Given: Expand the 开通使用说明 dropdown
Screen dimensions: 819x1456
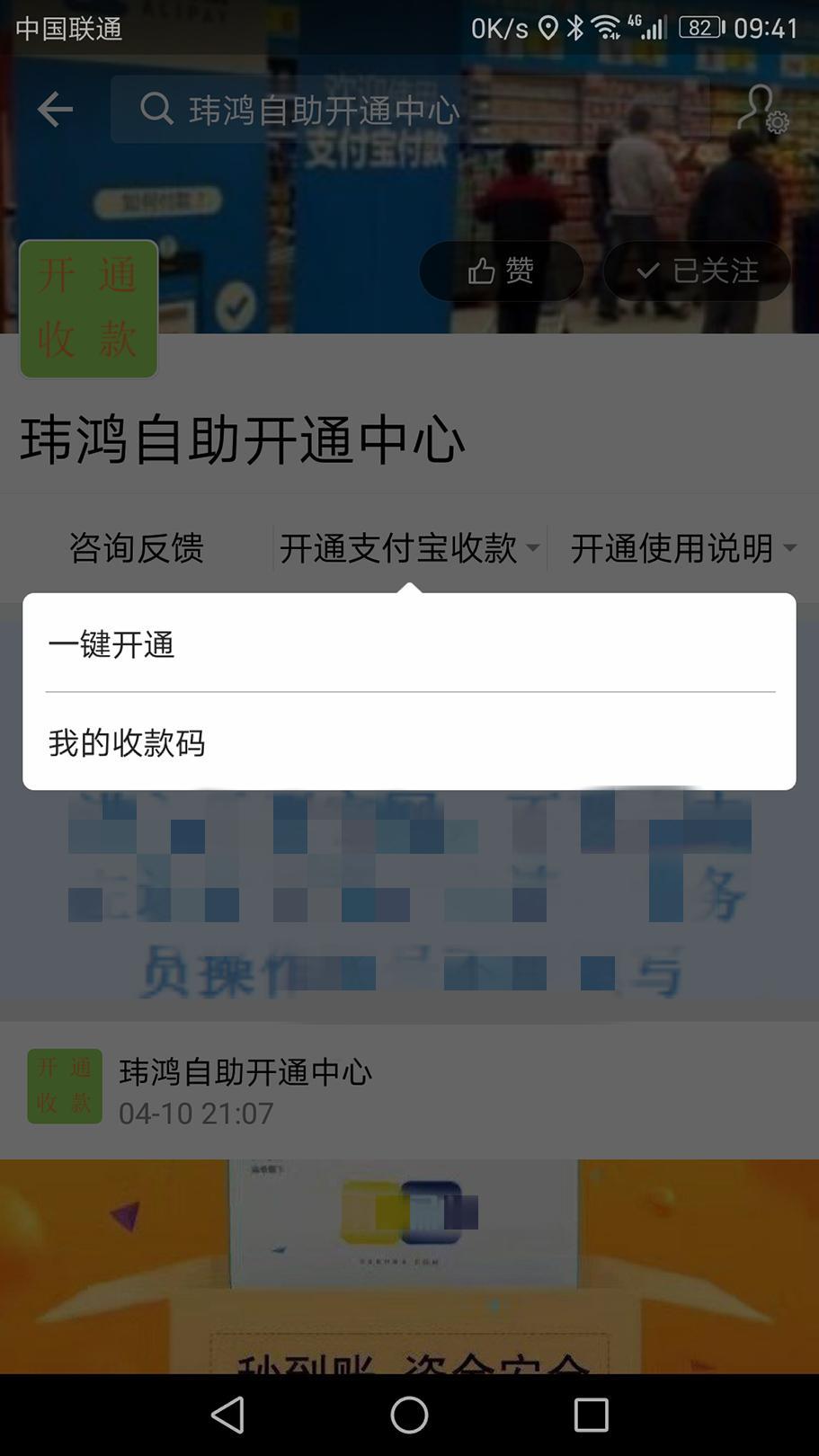Looking at the screenshot, I should click(683, 548).
